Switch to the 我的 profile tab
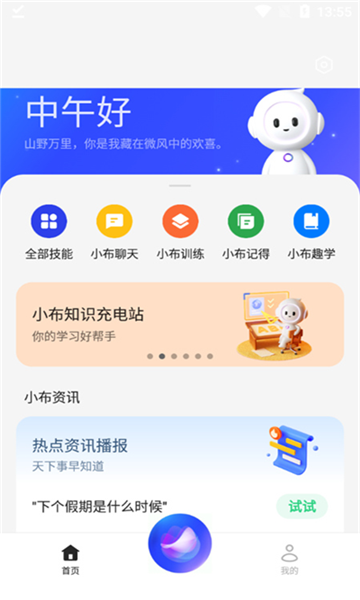The image size is (360, 600). pyautogui.click(x=289, y=559)
